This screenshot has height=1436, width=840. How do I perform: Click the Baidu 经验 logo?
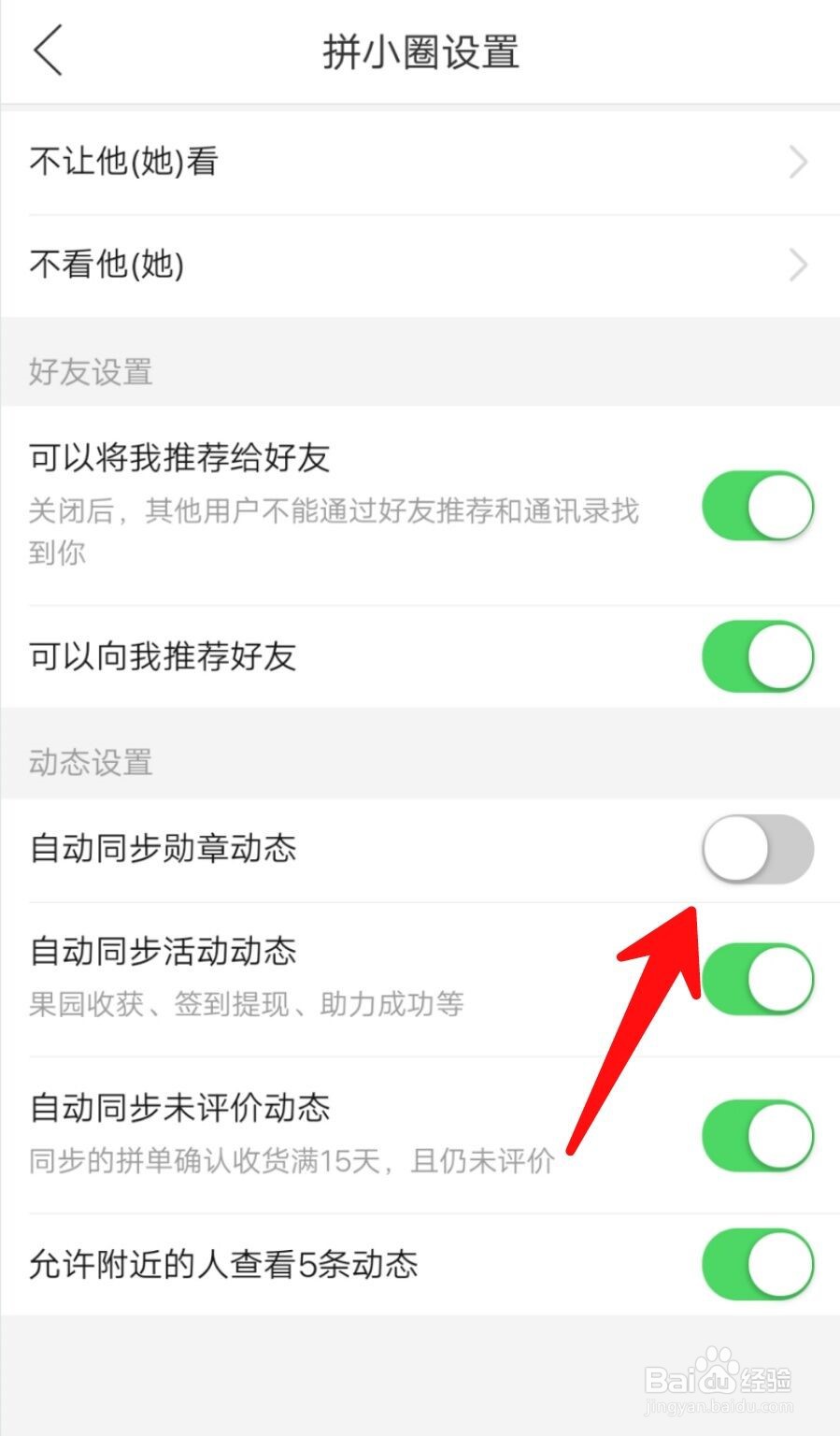point(719,1379)
